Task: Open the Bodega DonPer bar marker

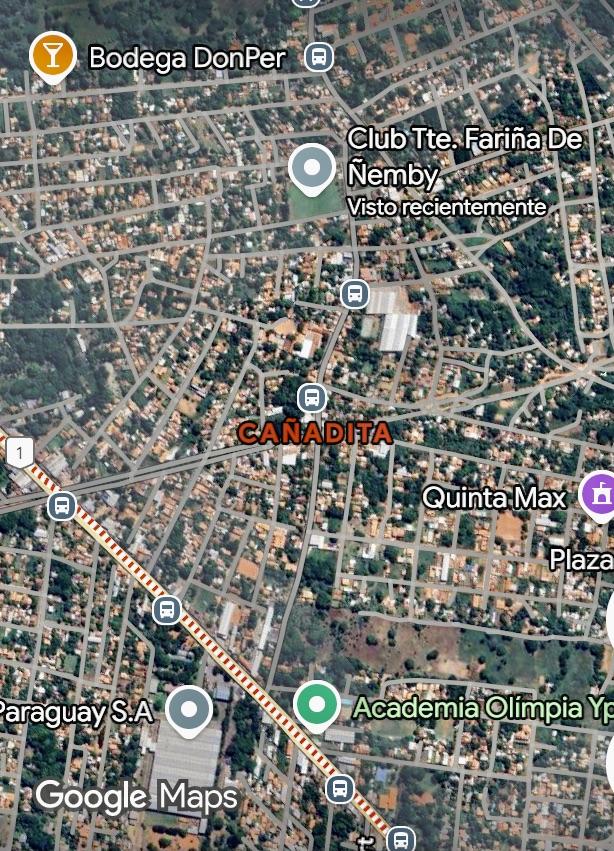Action: click(x=52, y=55)
